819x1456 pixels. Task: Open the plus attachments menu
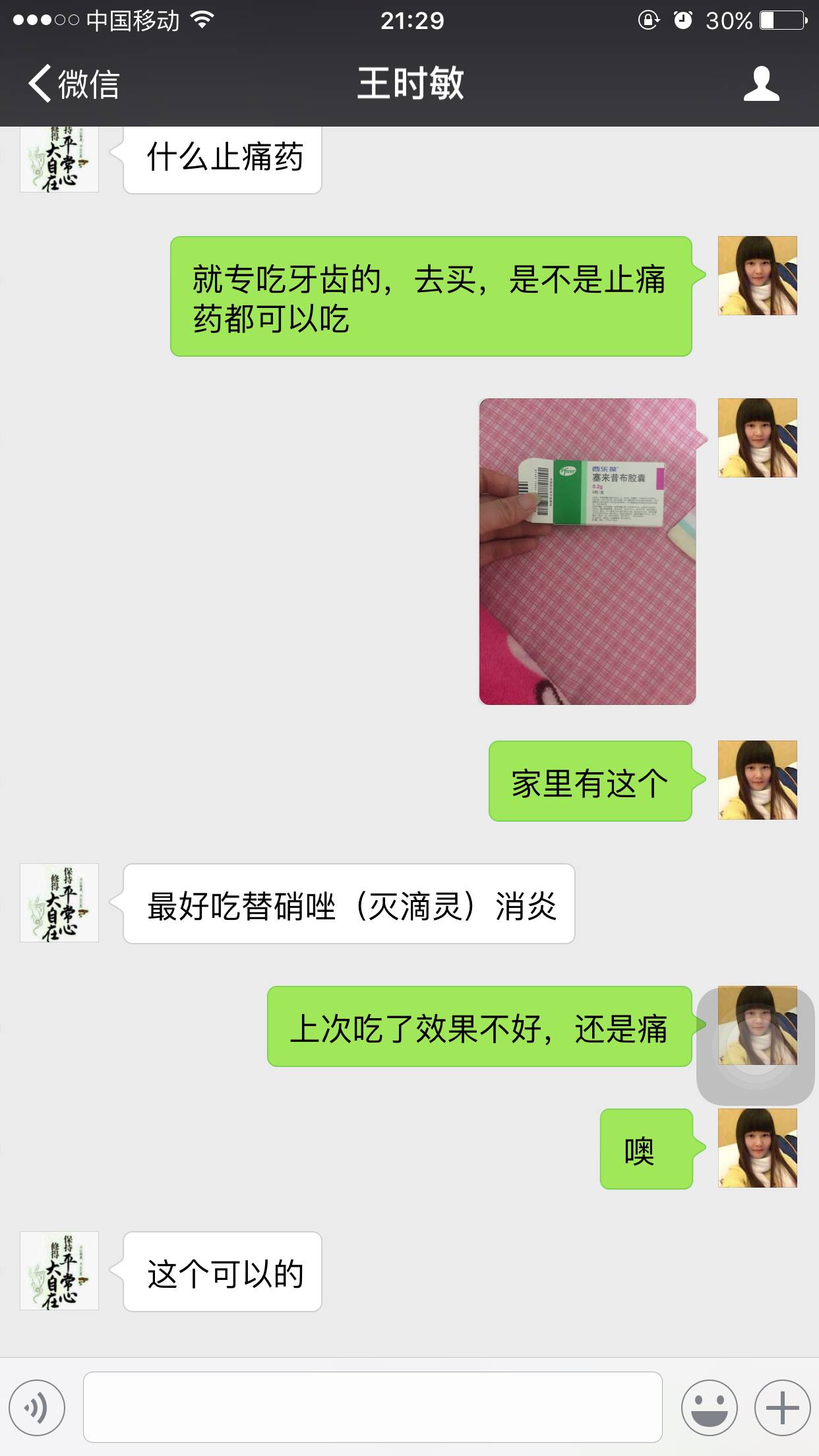coord(782,1408)
